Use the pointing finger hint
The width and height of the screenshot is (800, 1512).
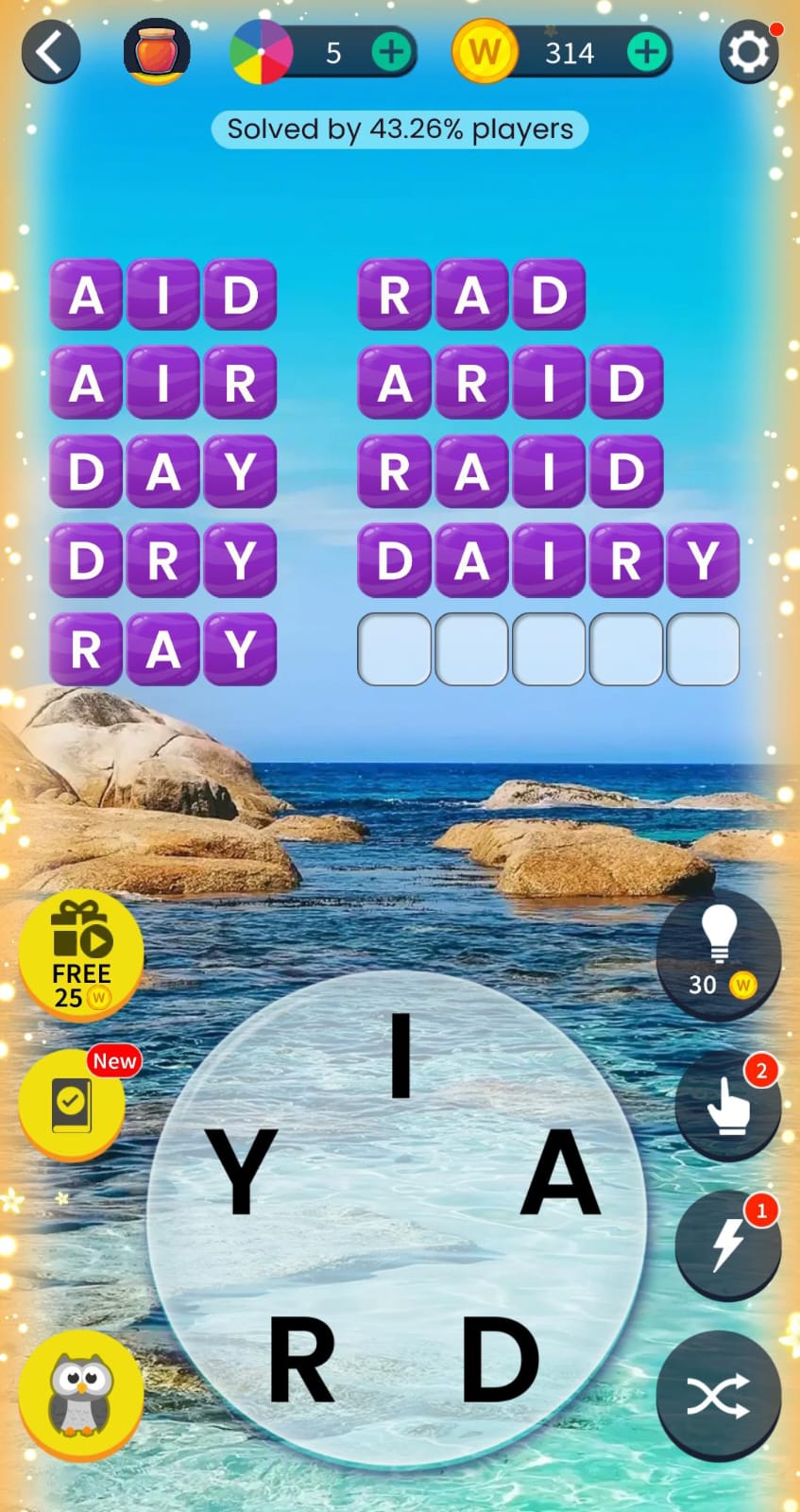(726, 1104)
